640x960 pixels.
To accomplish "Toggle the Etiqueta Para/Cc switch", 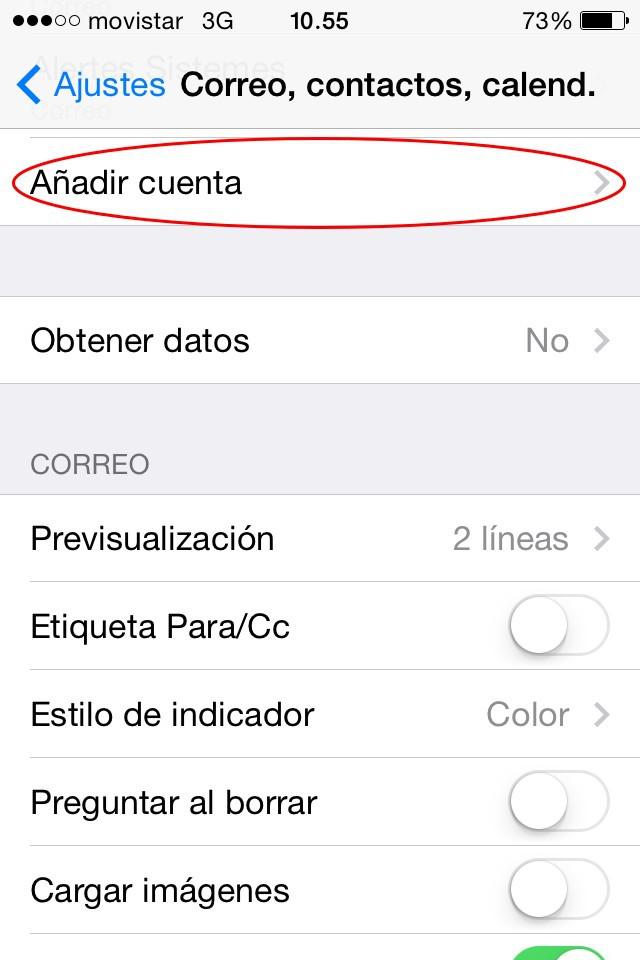I will [x=558, y=627].
